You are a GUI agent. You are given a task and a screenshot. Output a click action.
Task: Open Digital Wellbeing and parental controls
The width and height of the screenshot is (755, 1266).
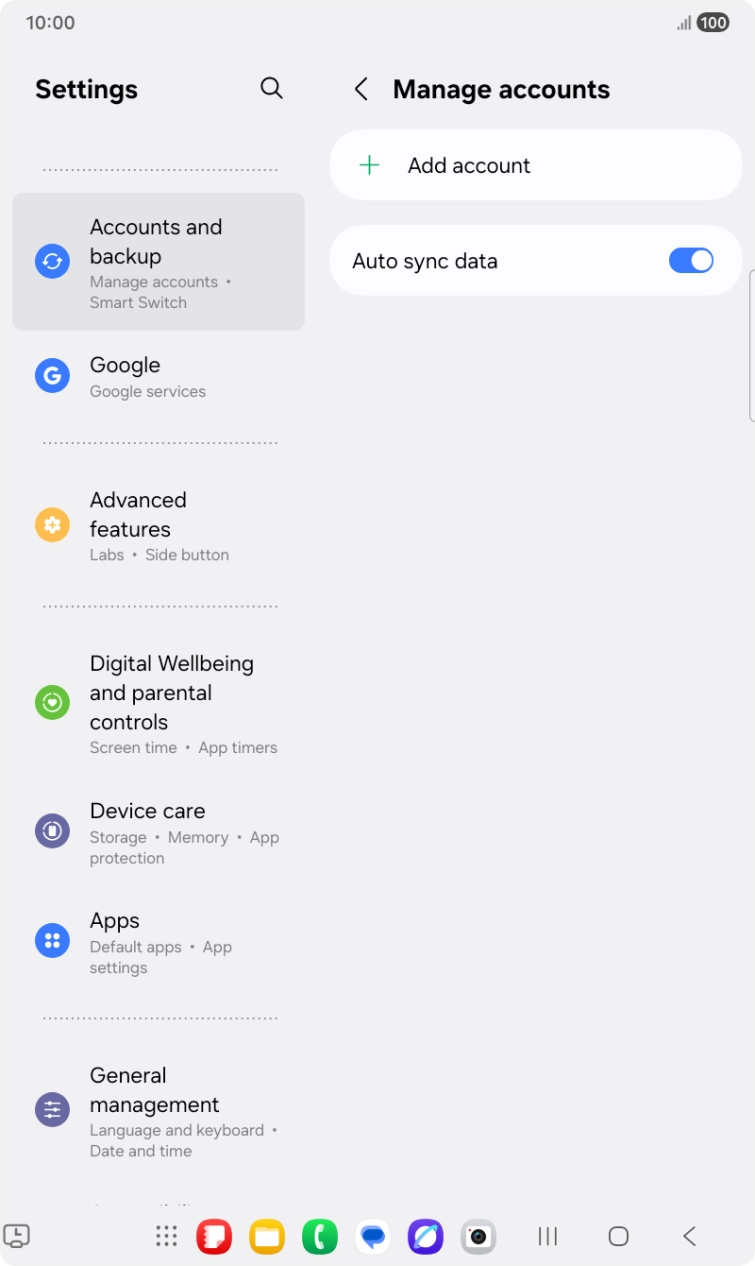[x=158, y=703]
